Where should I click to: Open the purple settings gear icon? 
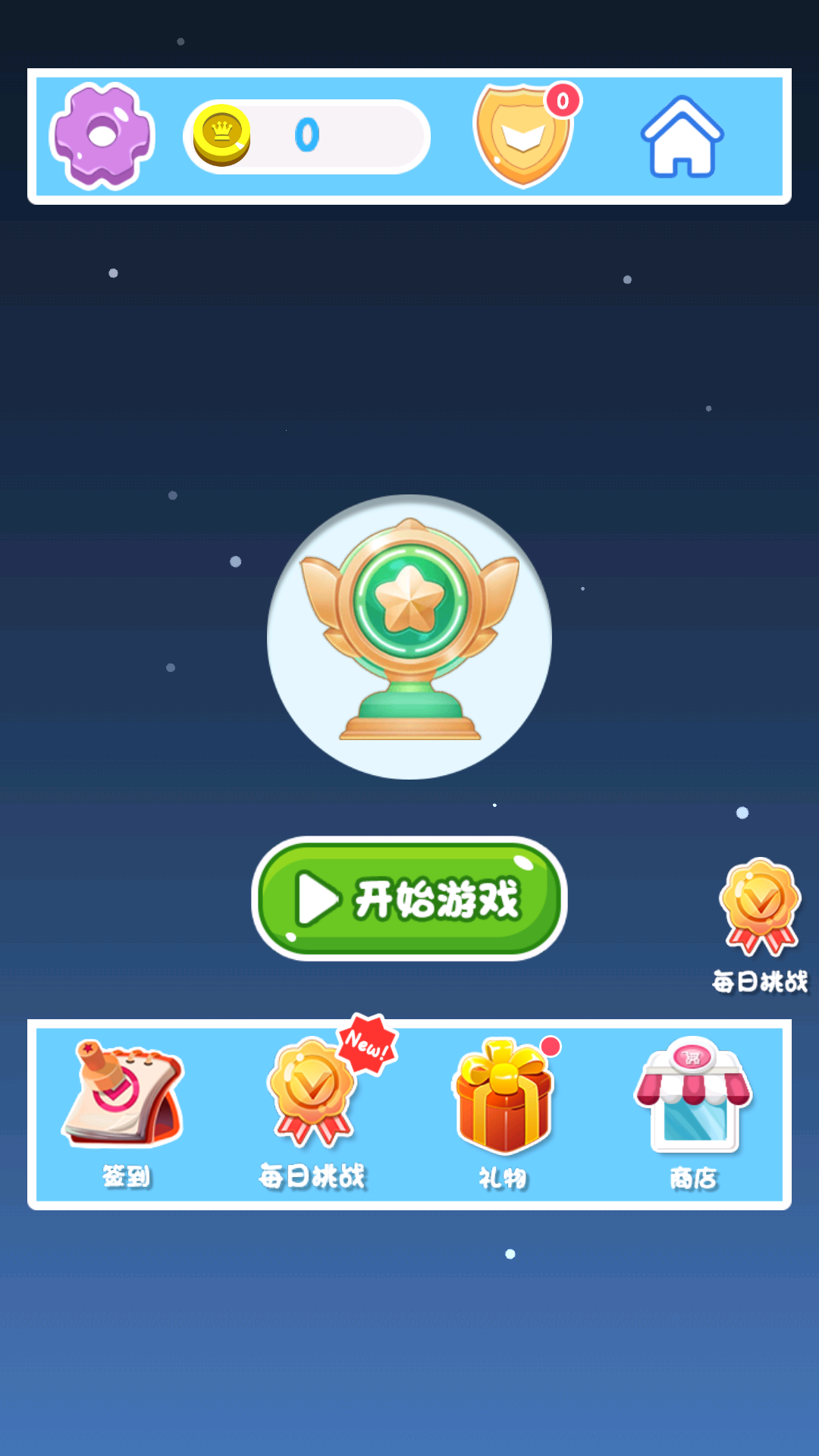pyautogui.click(x=102, y=134)
